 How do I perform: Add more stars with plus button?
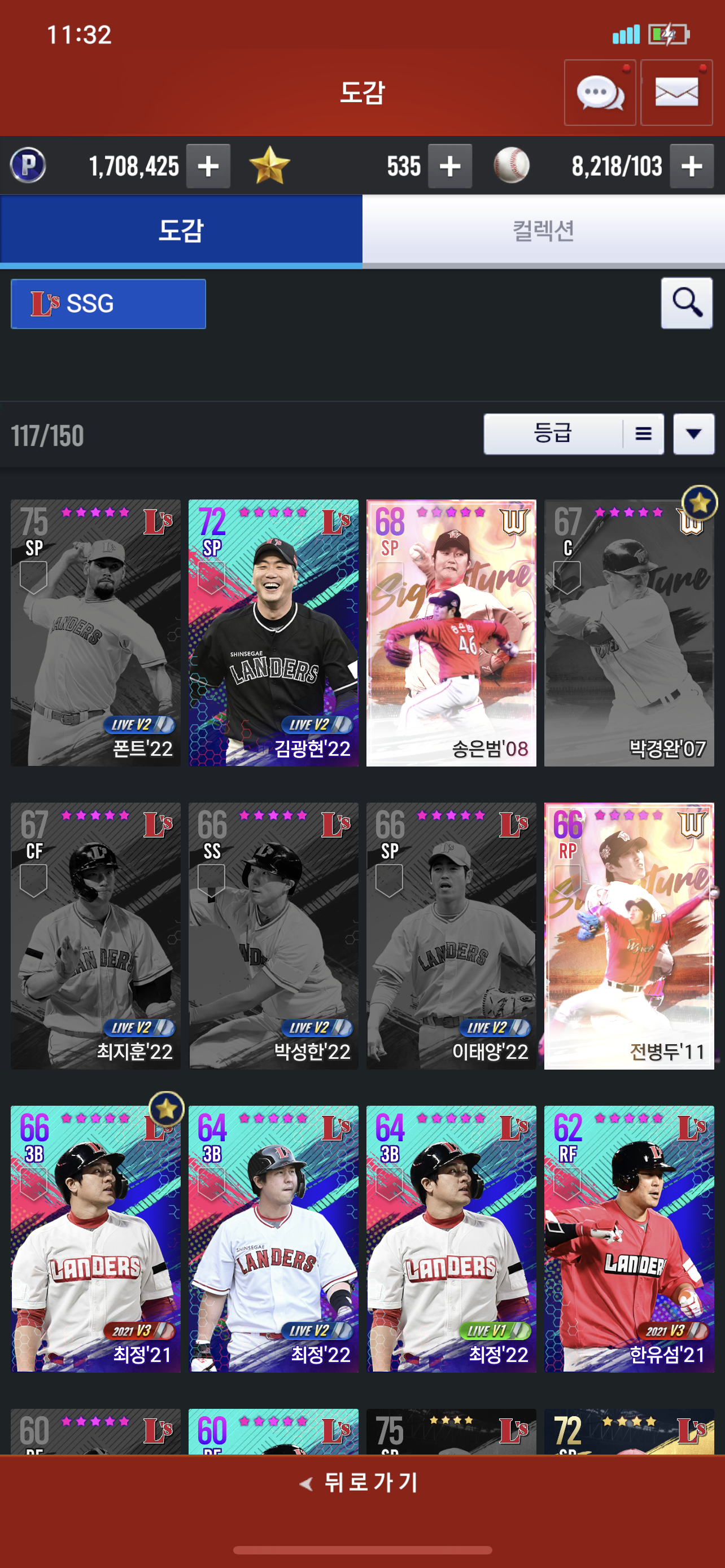click(x=450, y=166)
